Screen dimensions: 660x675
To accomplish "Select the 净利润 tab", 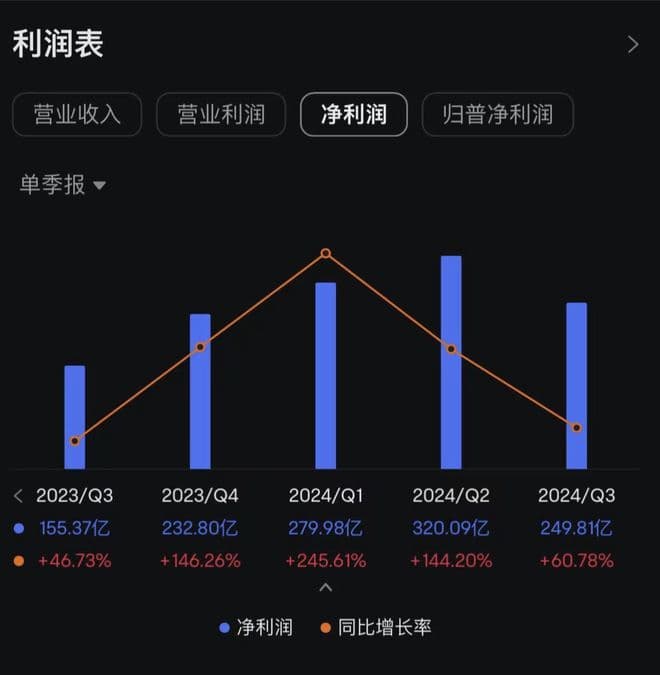I will point(354,114).
